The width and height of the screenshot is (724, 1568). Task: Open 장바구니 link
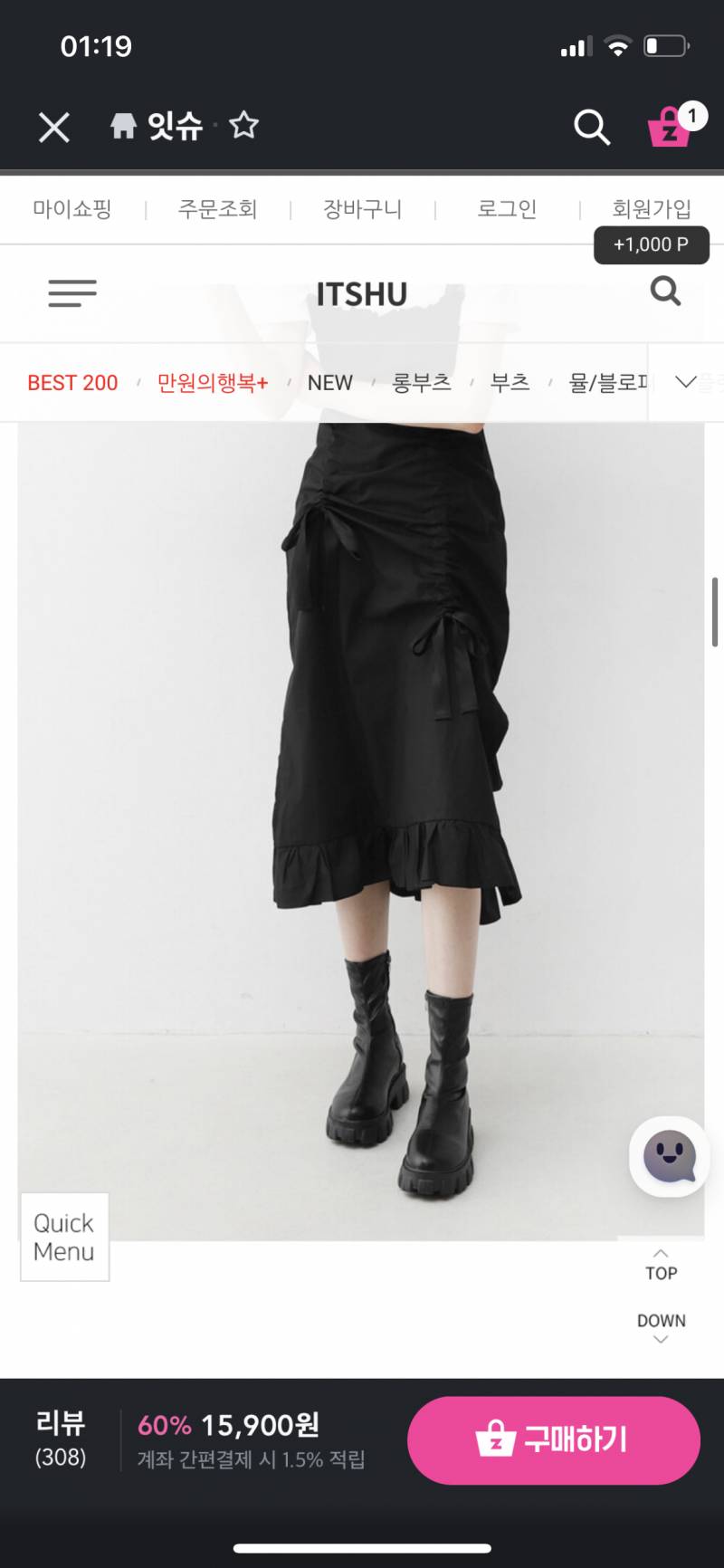point(362,209)
